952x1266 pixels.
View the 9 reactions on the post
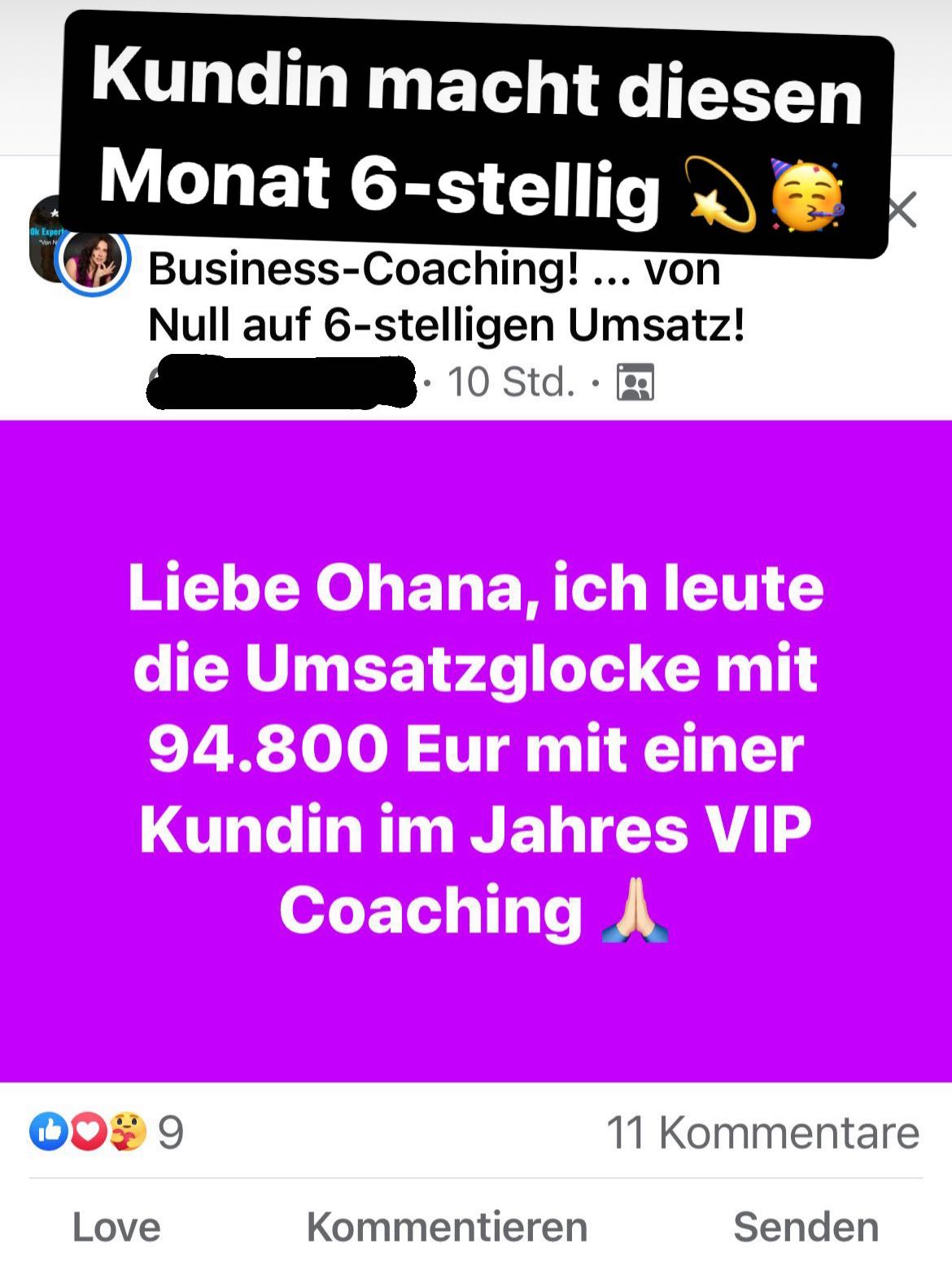[x=106, y=1132]
